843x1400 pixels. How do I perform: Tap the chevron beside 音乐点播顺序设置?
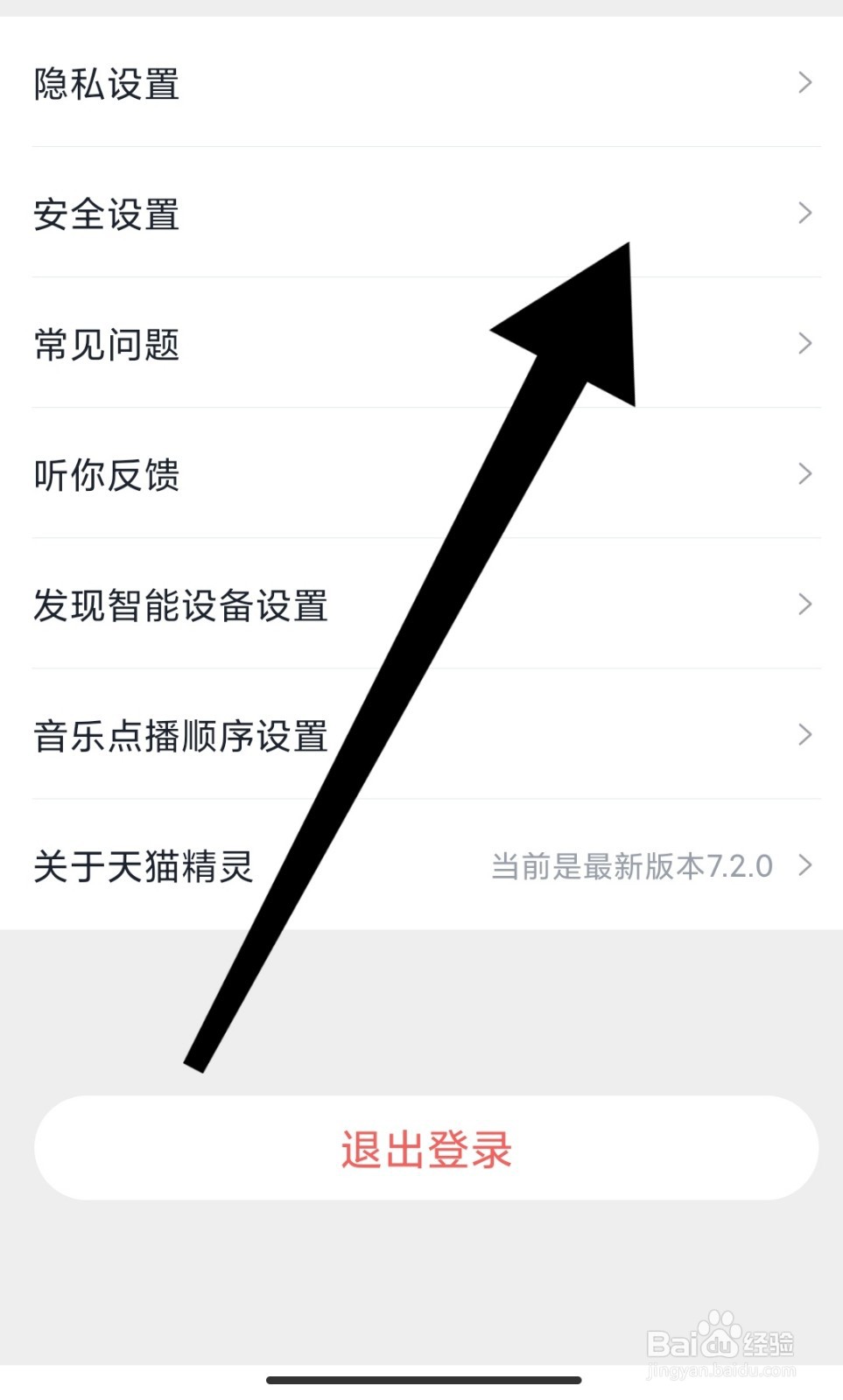(x=804, y=734)
